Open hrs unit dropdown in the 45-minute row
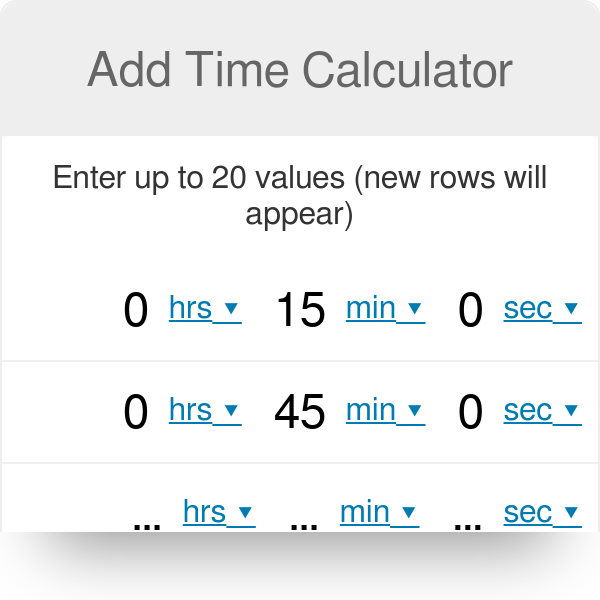The image size is (600, 600). click(x=205, y=411)
